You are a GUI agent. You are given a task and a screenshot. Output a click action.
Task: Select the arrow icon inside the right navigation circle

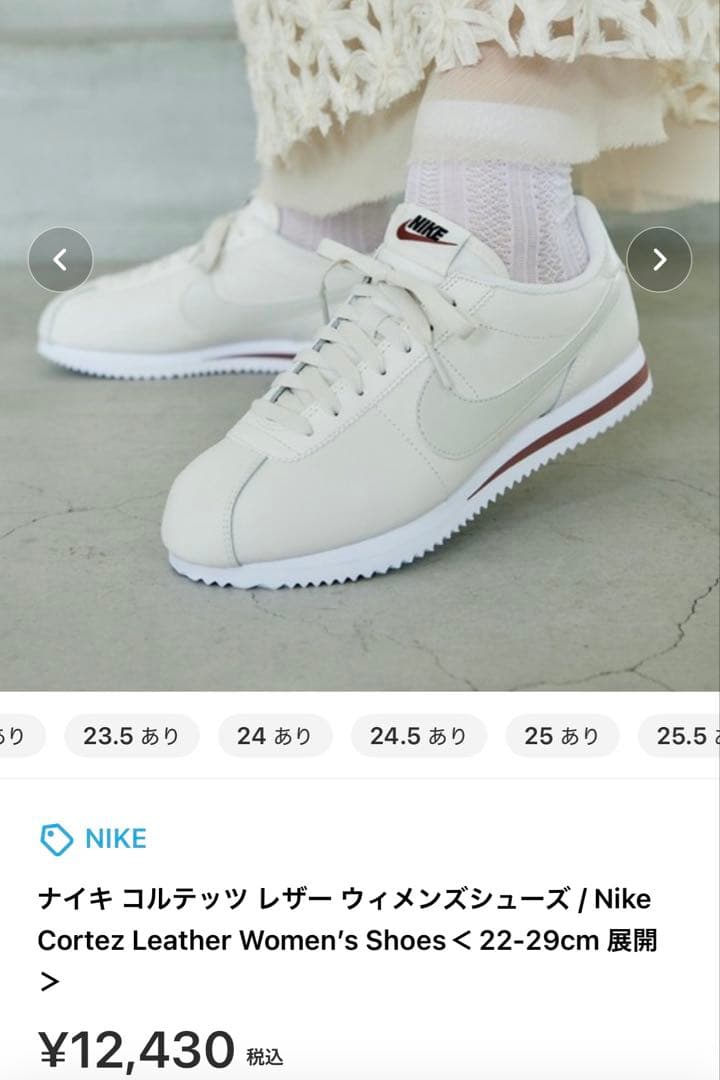click(x=659, y=259)
